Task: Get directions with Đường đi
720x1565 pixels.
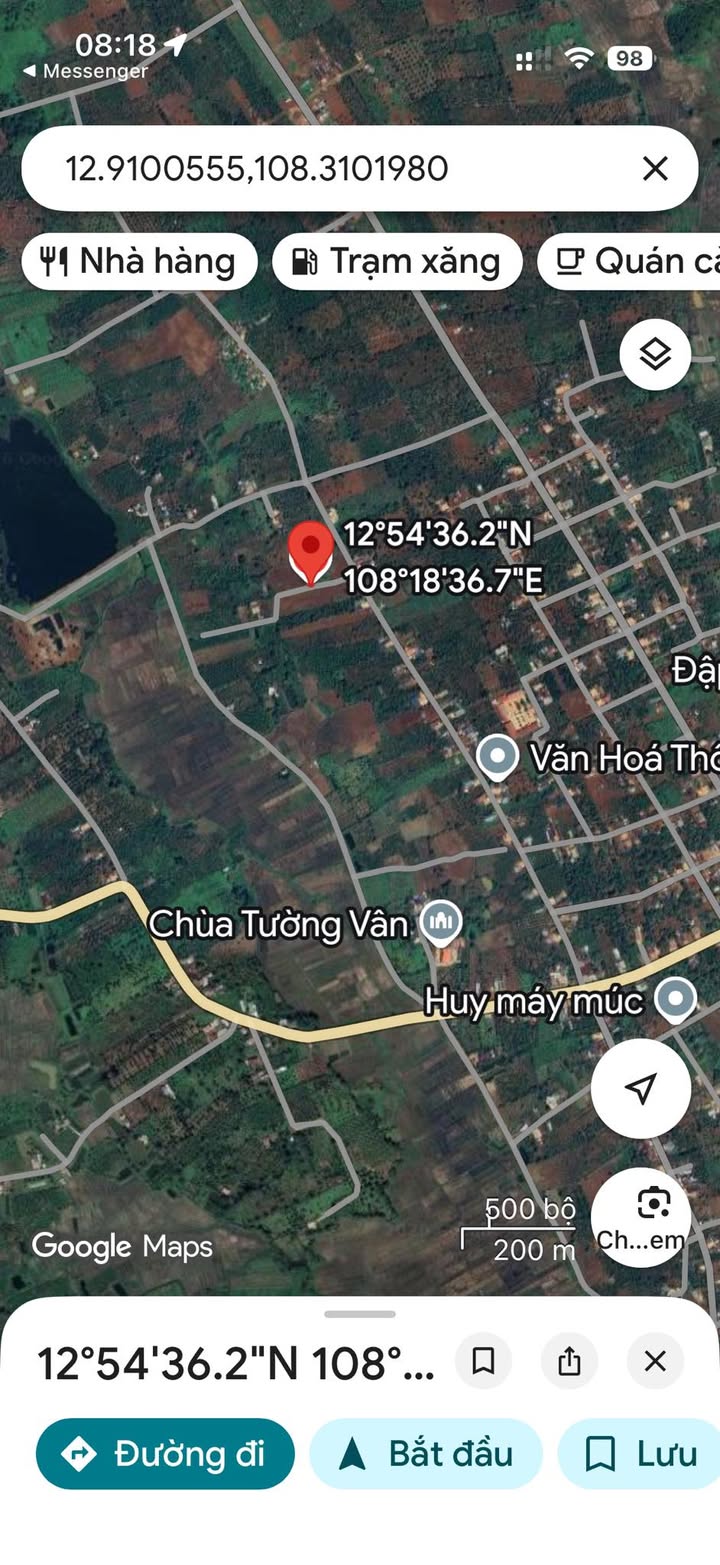Action: [166, 1453]
